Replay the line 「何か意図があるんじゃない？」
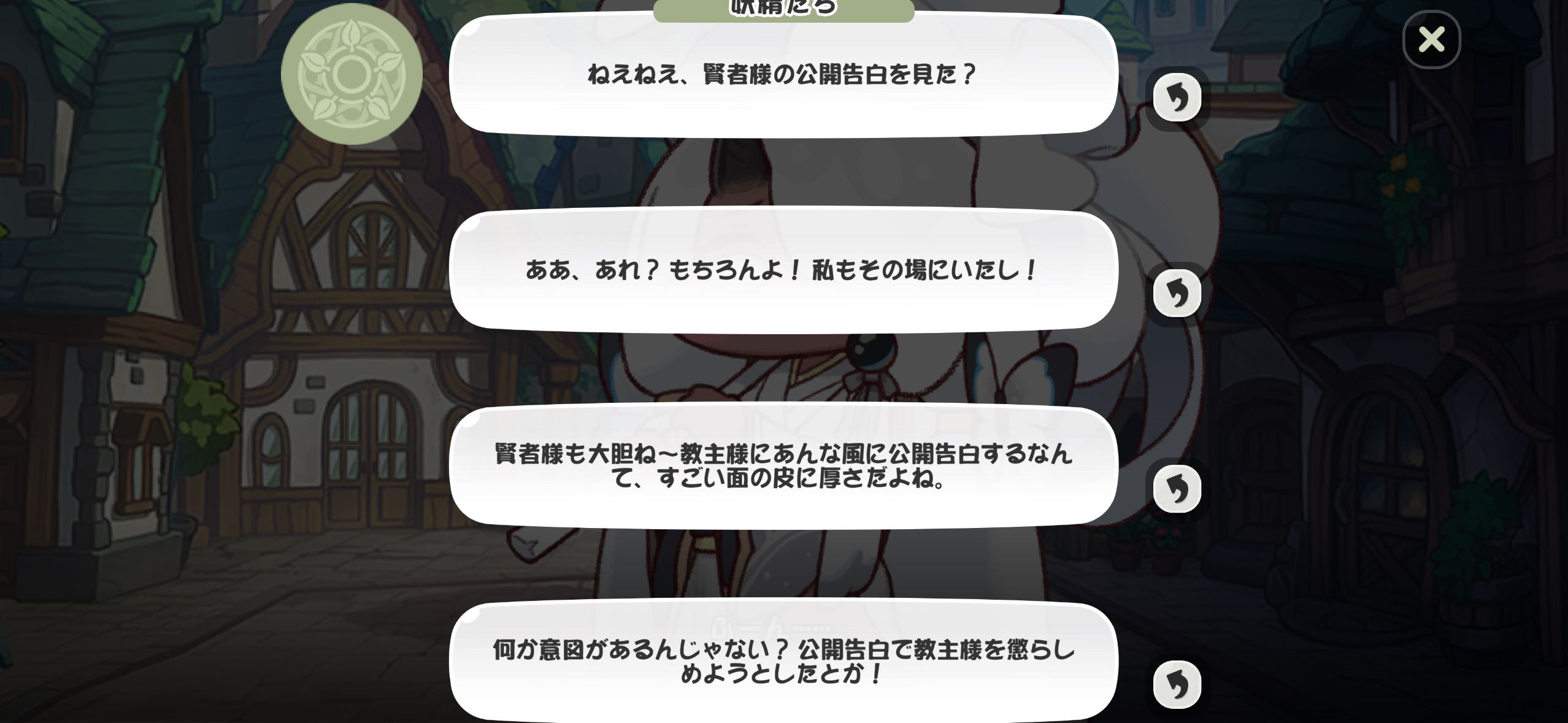This screenshot has width=1568, height=723. pyautogui.click(x=1177, y=684)
